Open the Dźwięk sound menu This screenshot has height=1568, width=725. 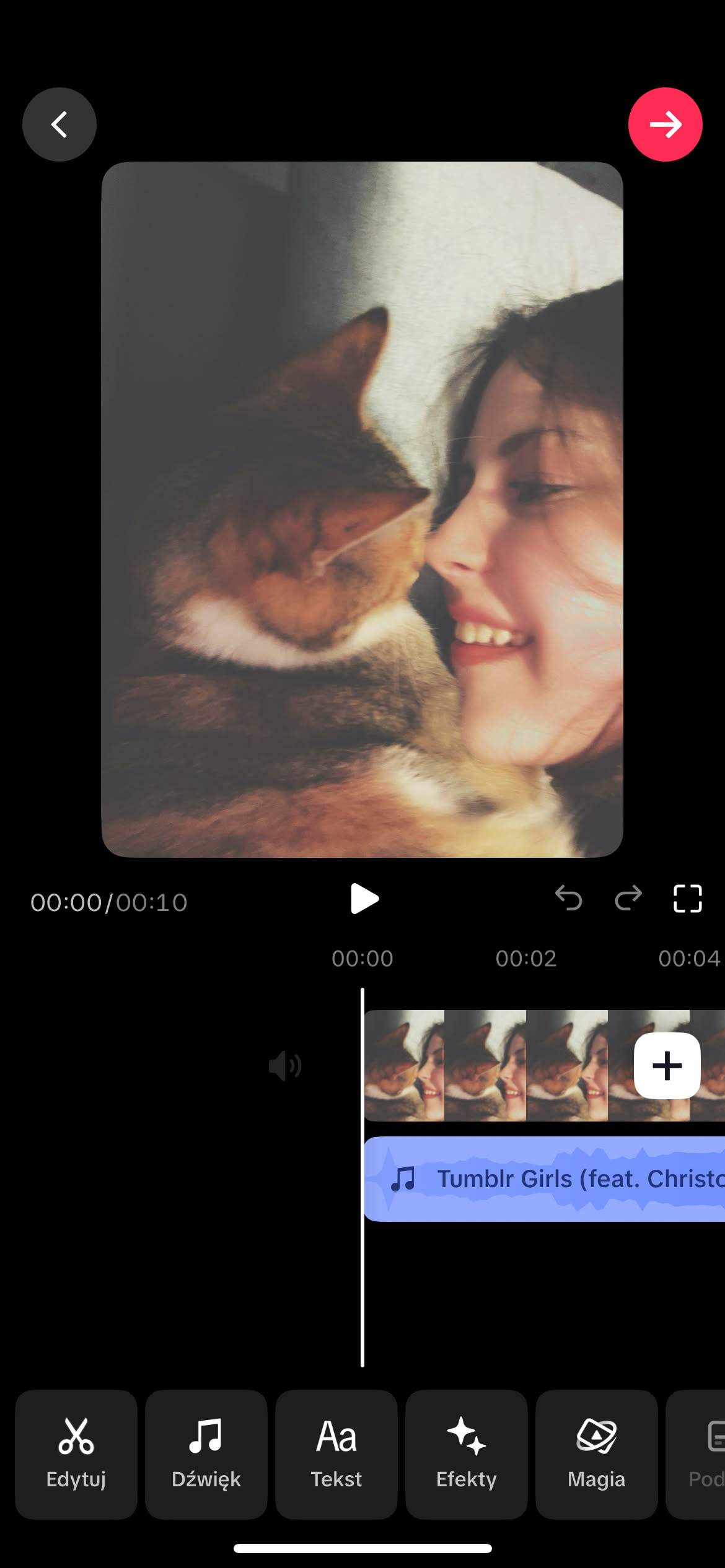click(206, 1454)
